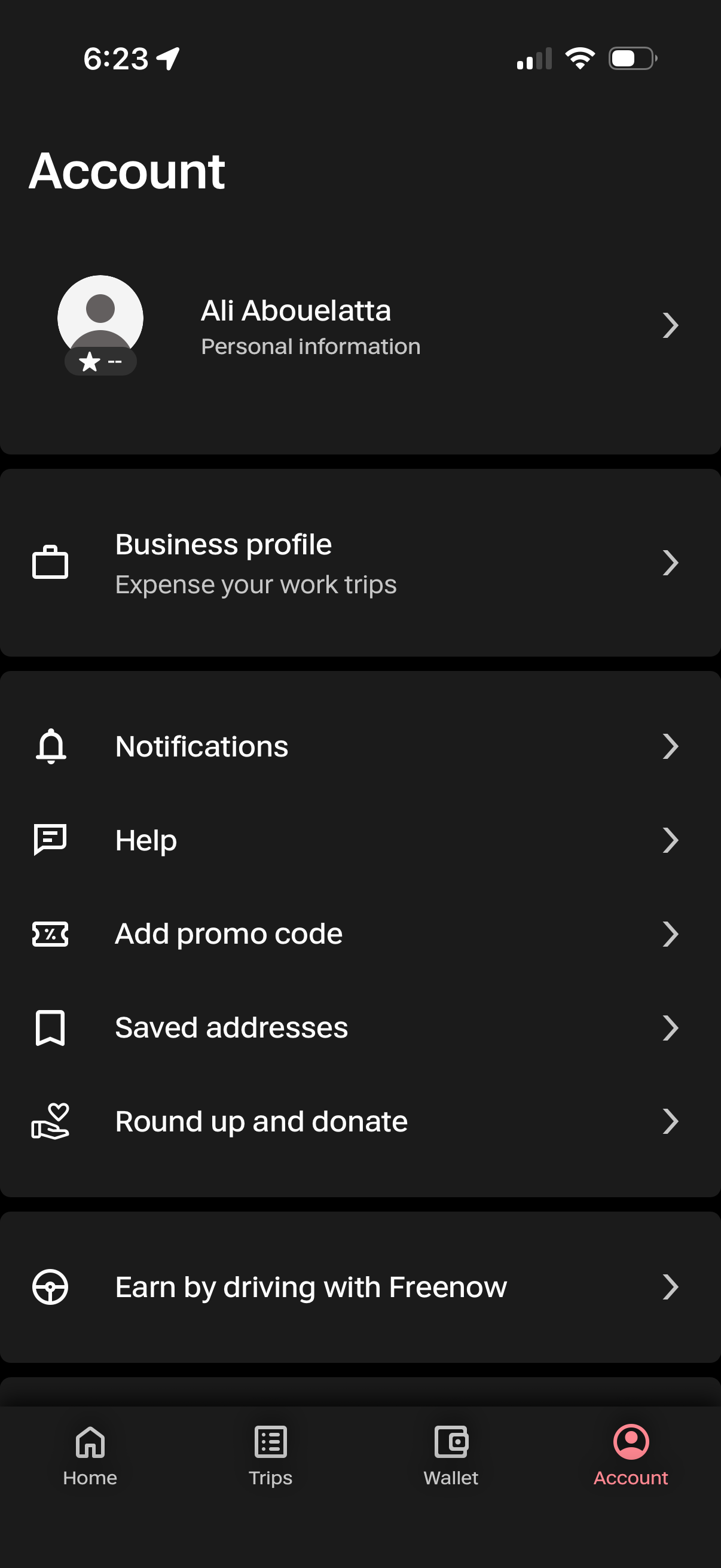Select the Home icon in navigation
This screenshot has height=1568, width=721.
(x=90, y=1441)
